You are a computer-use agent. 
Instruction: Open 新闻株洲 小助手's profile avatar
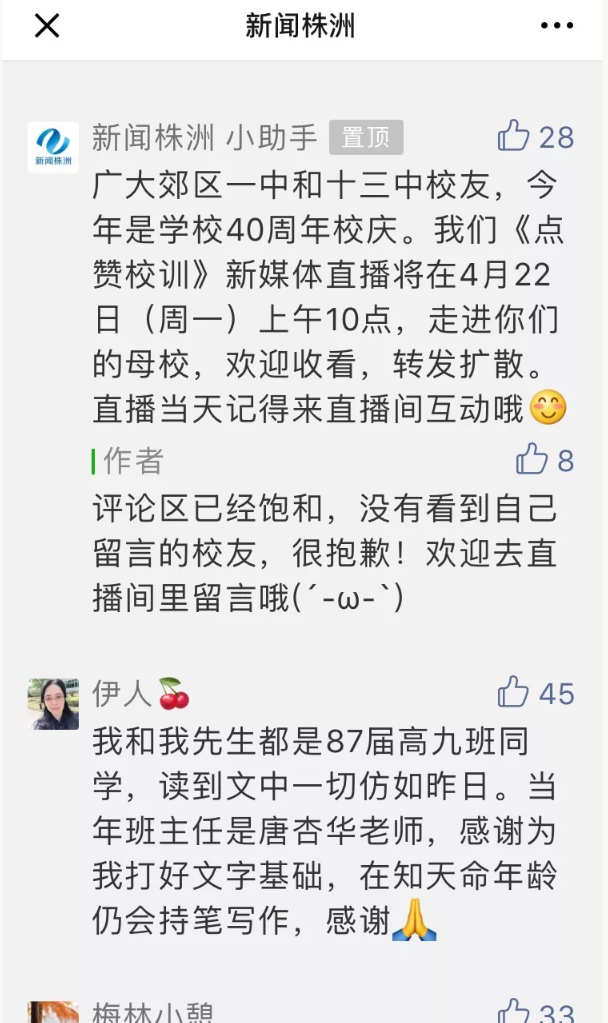pyautogui.click(x=53, y=147)
